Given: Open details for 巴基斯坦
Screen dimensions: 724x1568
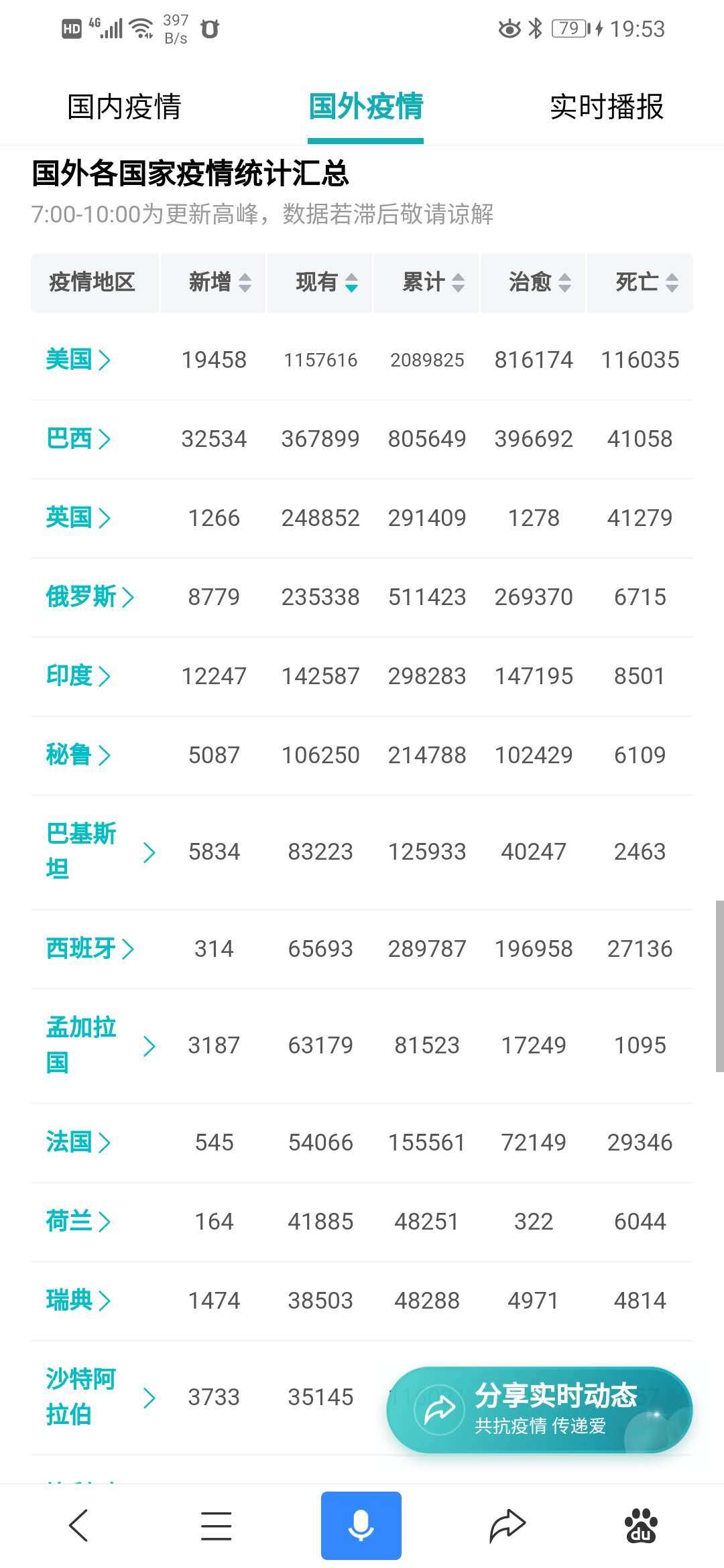Looking at the screenshot, I should click(101, 852).
